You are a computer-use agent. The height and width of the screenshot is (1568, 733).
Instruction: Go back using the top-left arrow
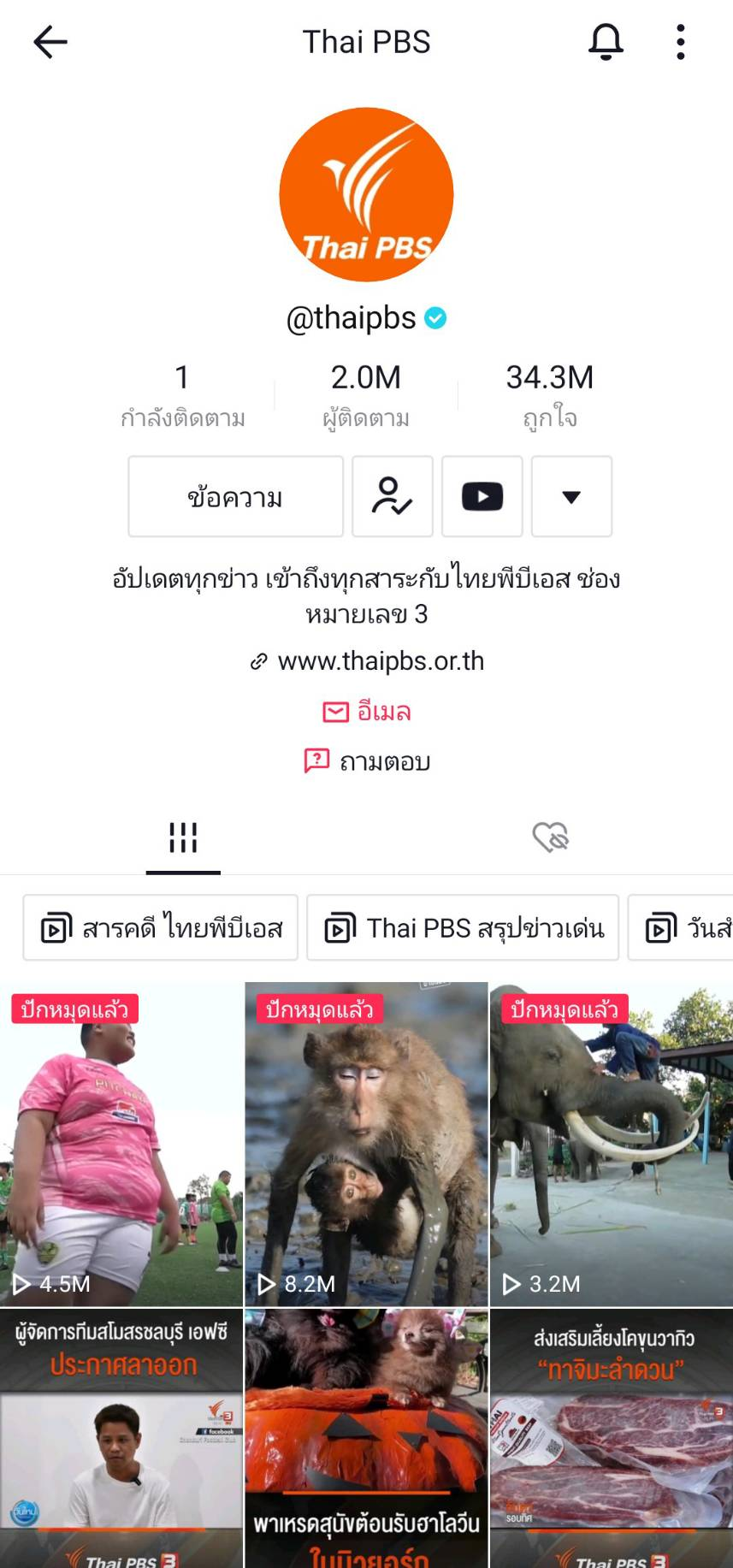pyautogui.click(x=50, y=41)
